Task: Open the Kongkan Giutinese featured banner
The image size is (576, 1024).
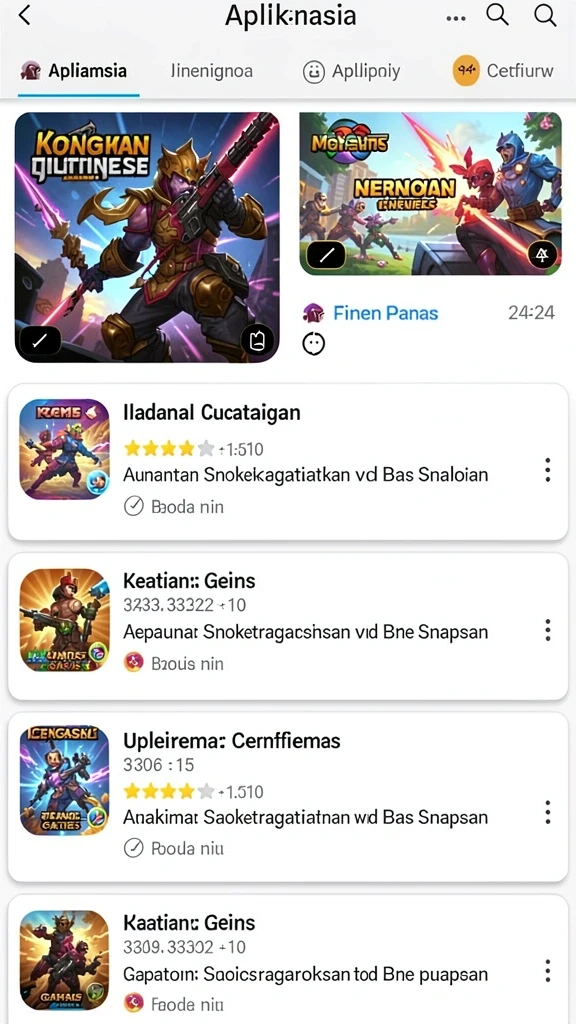Action: pyautogui.click(x=147, y=237)
